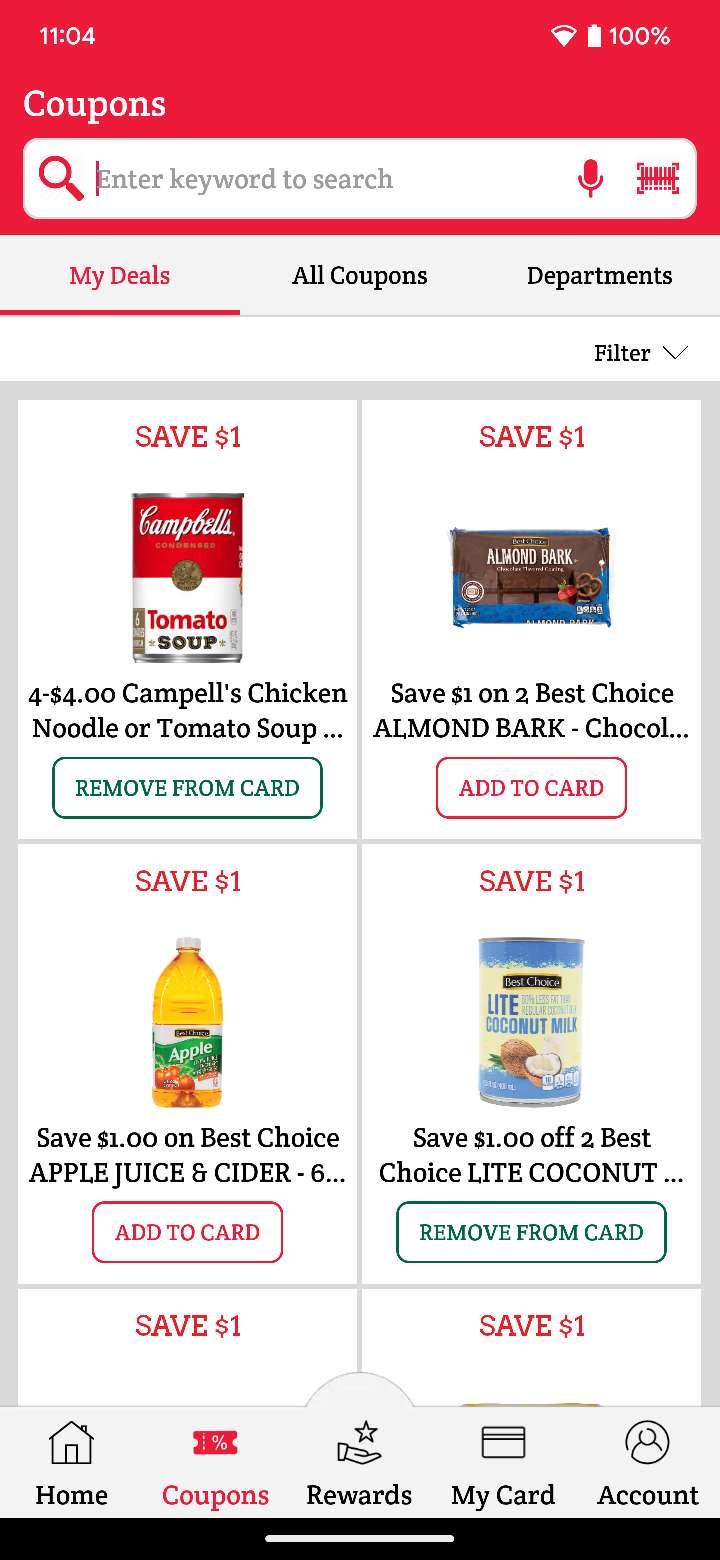This screenshot has height=1560, width=720.
Task: Switch to the All Coupons tab
Action: (360, 276)
